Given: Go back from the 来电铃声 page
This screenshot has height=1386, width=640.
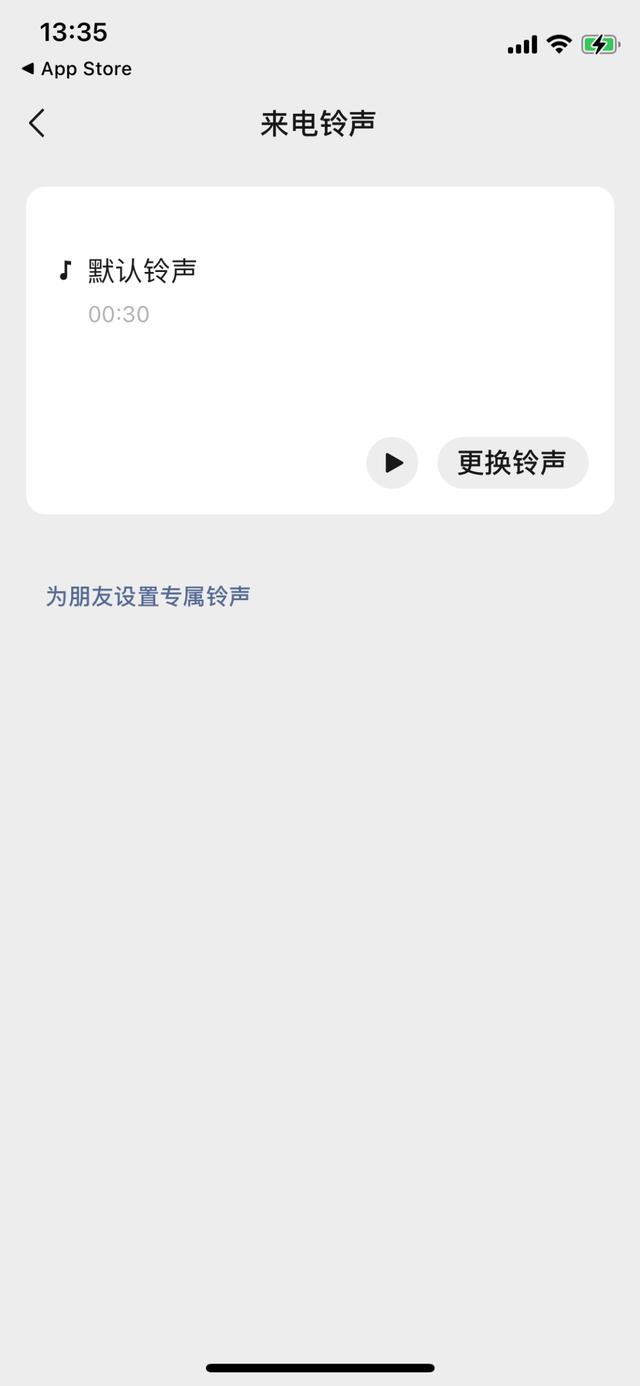Looking at the screenshot, I should click(x=37, y=124).
